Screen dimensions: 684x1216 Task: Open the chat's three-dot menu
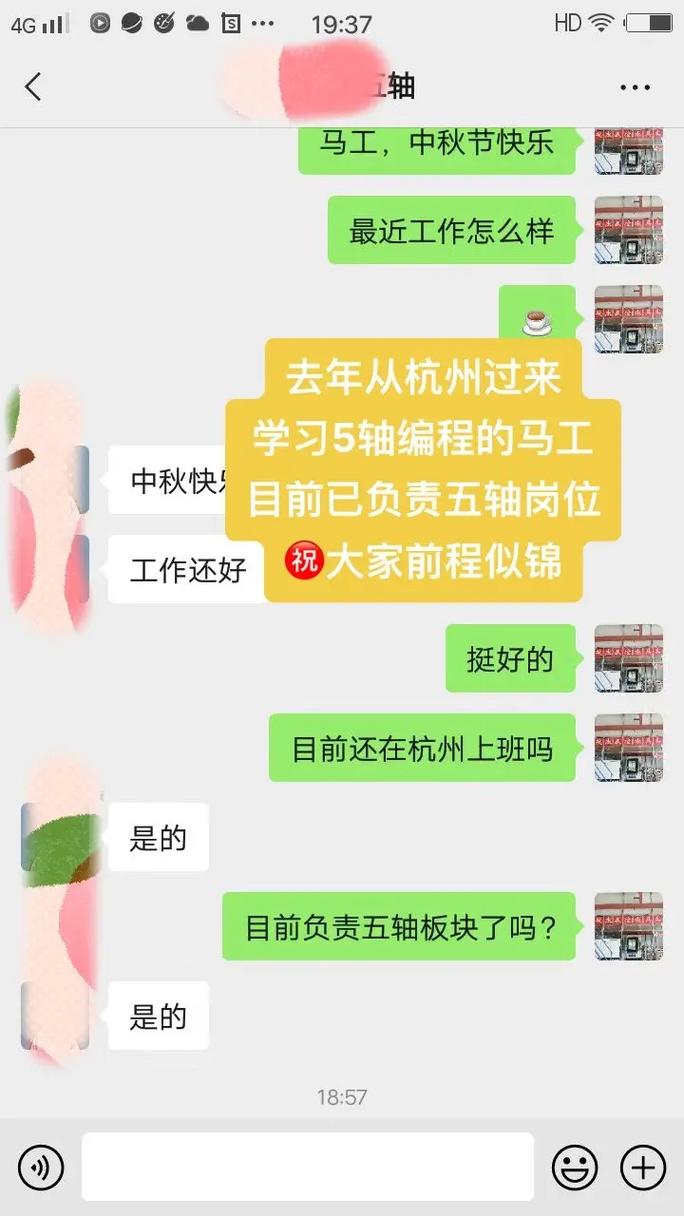pos(635,88)
